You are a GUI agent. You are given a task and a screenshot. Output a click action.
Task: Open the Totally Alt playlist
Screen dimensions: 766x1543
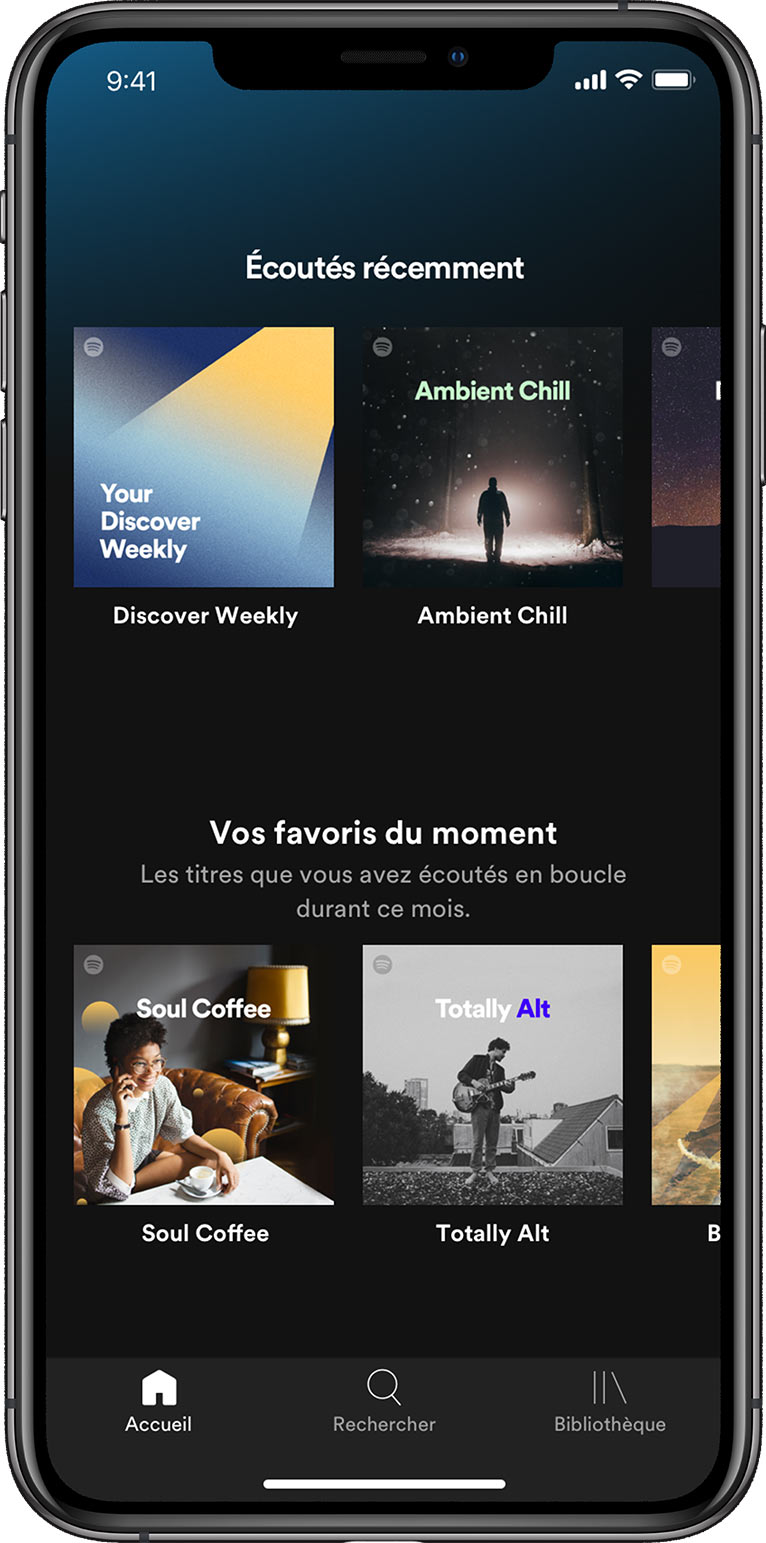492,1074
